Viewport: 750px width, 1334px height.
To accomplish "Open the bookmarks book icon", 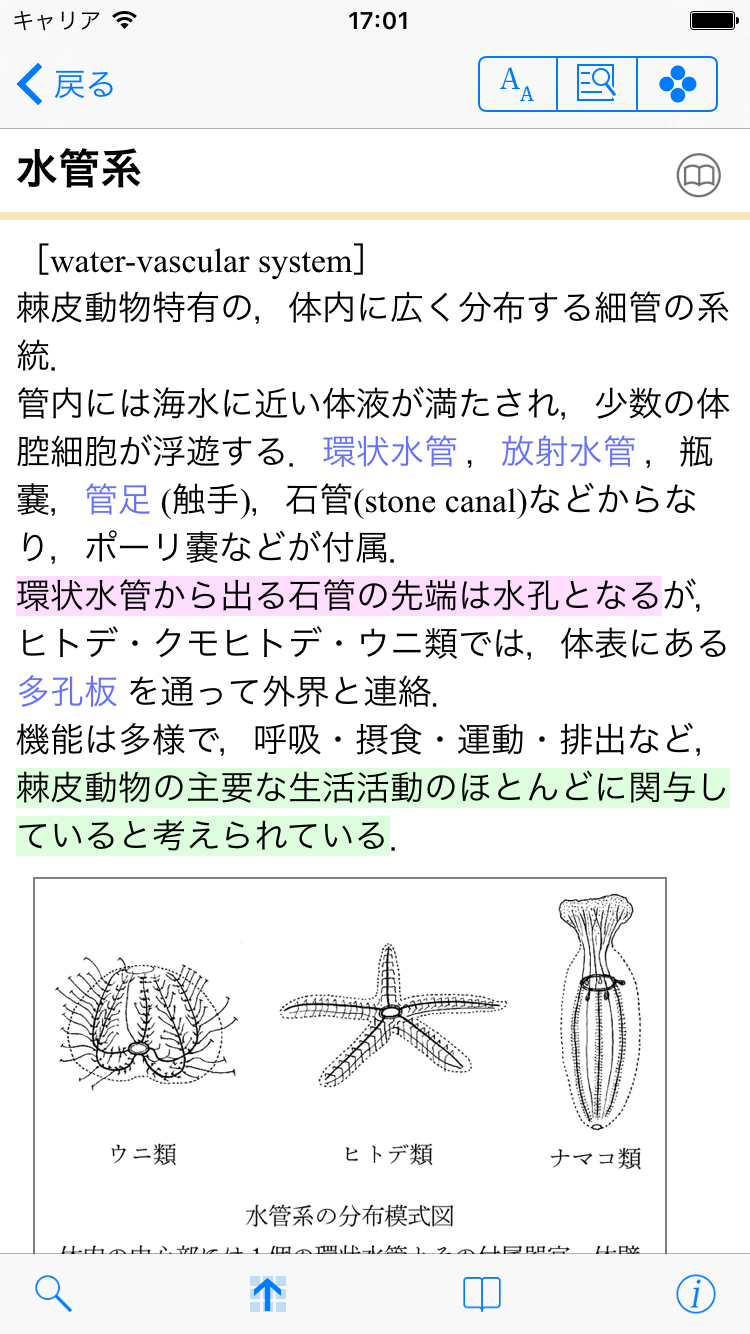I will coord(482,1294).
